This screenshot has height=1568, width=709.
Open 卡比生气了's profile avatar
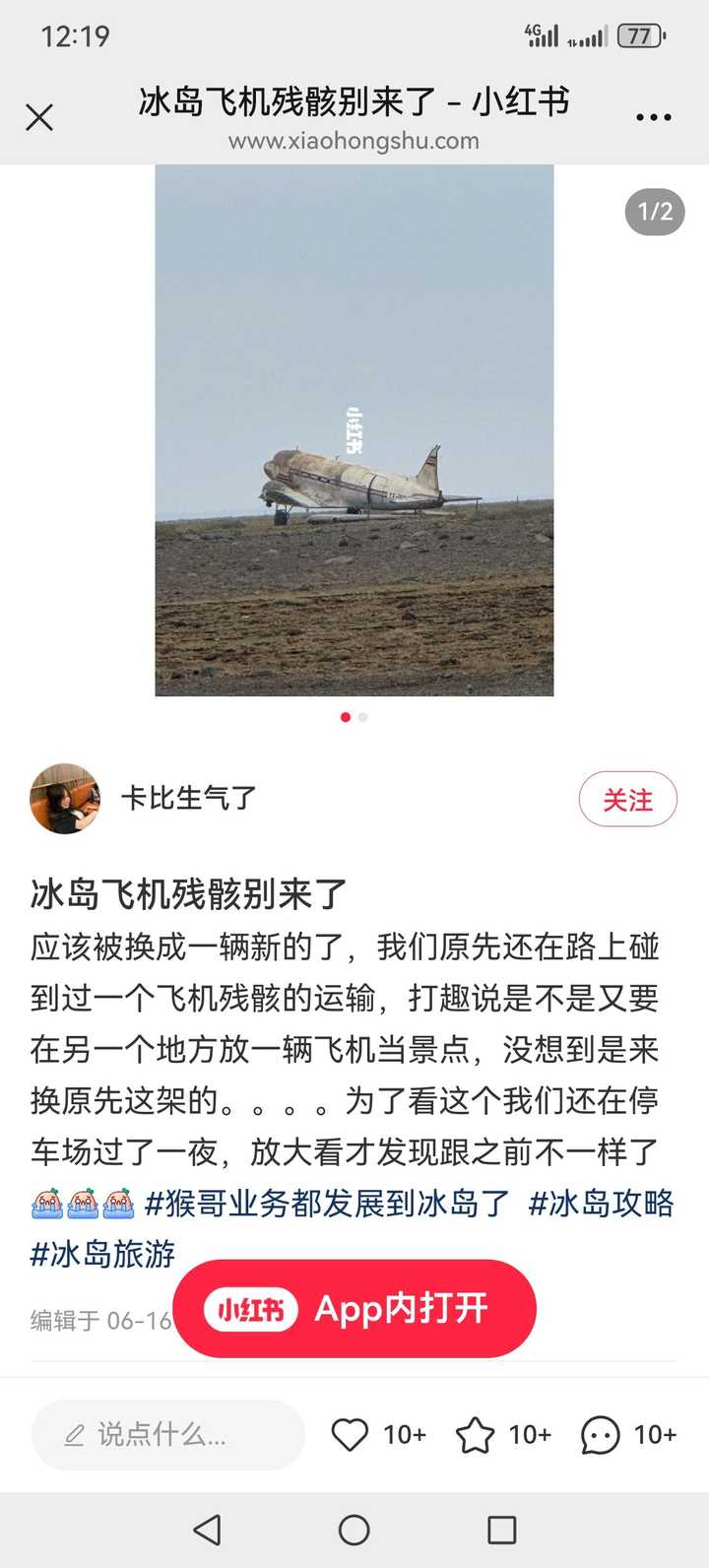[65, 799]
